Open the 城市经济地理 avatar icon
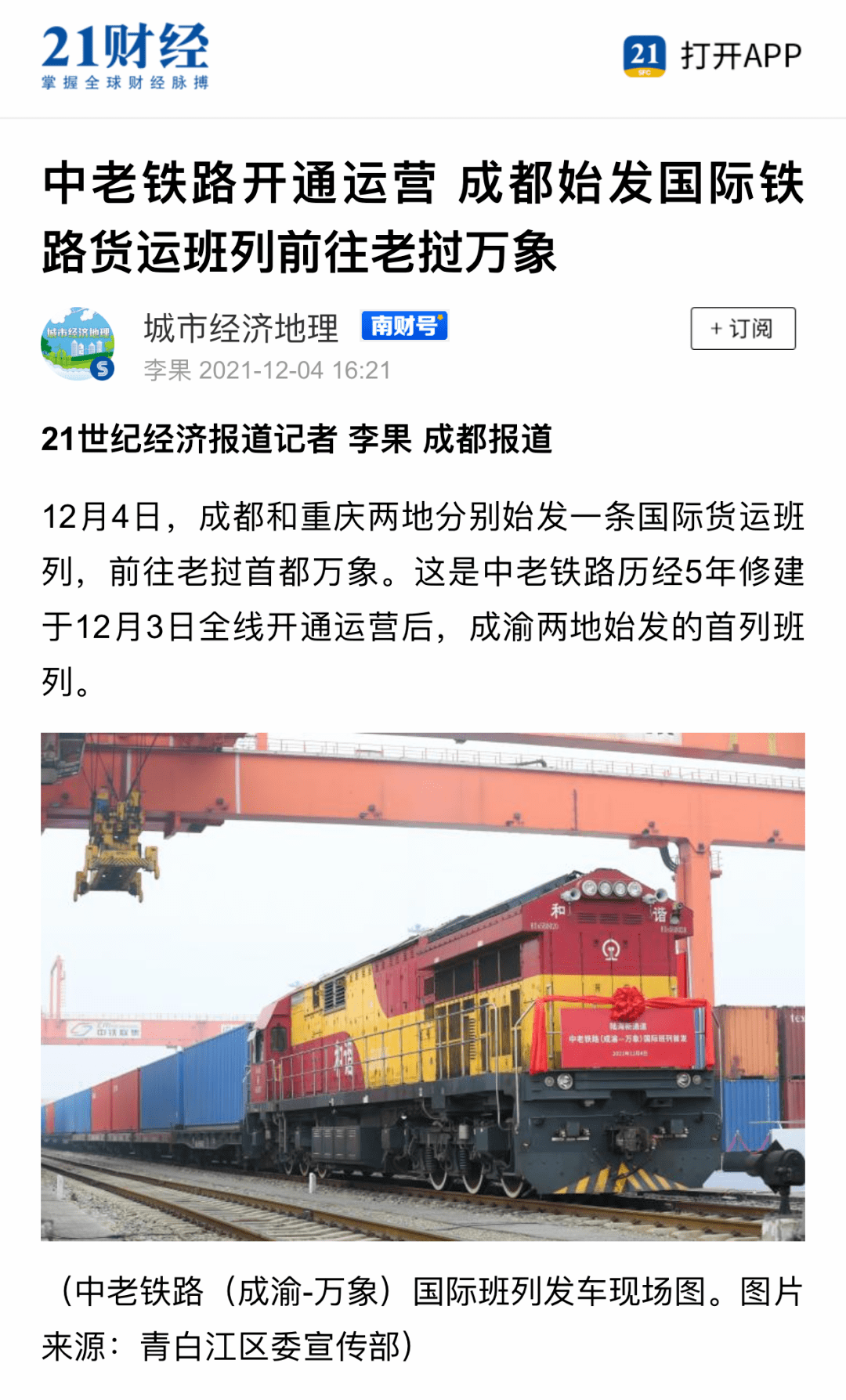 (x=78, y=345)
